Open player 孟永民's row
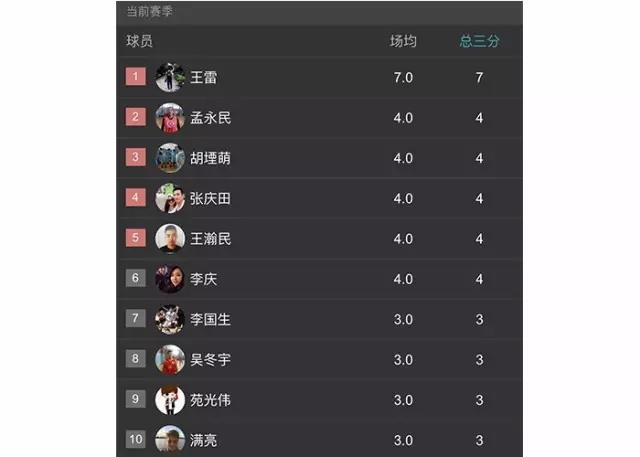Screen dimensions: 640x457 point(210,118)
